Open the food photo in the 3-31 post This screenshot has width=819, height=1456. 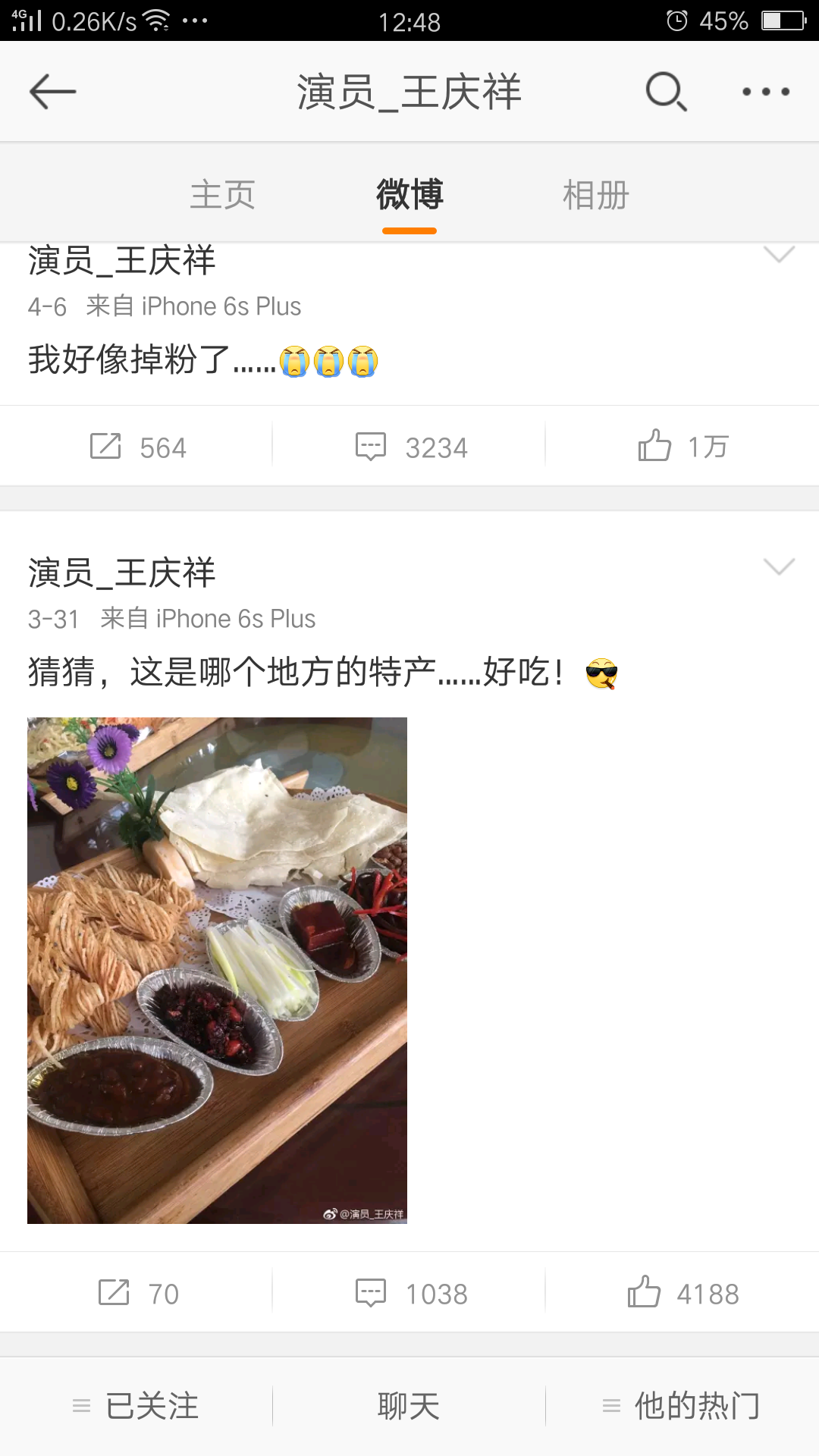(x=217, y=970)
